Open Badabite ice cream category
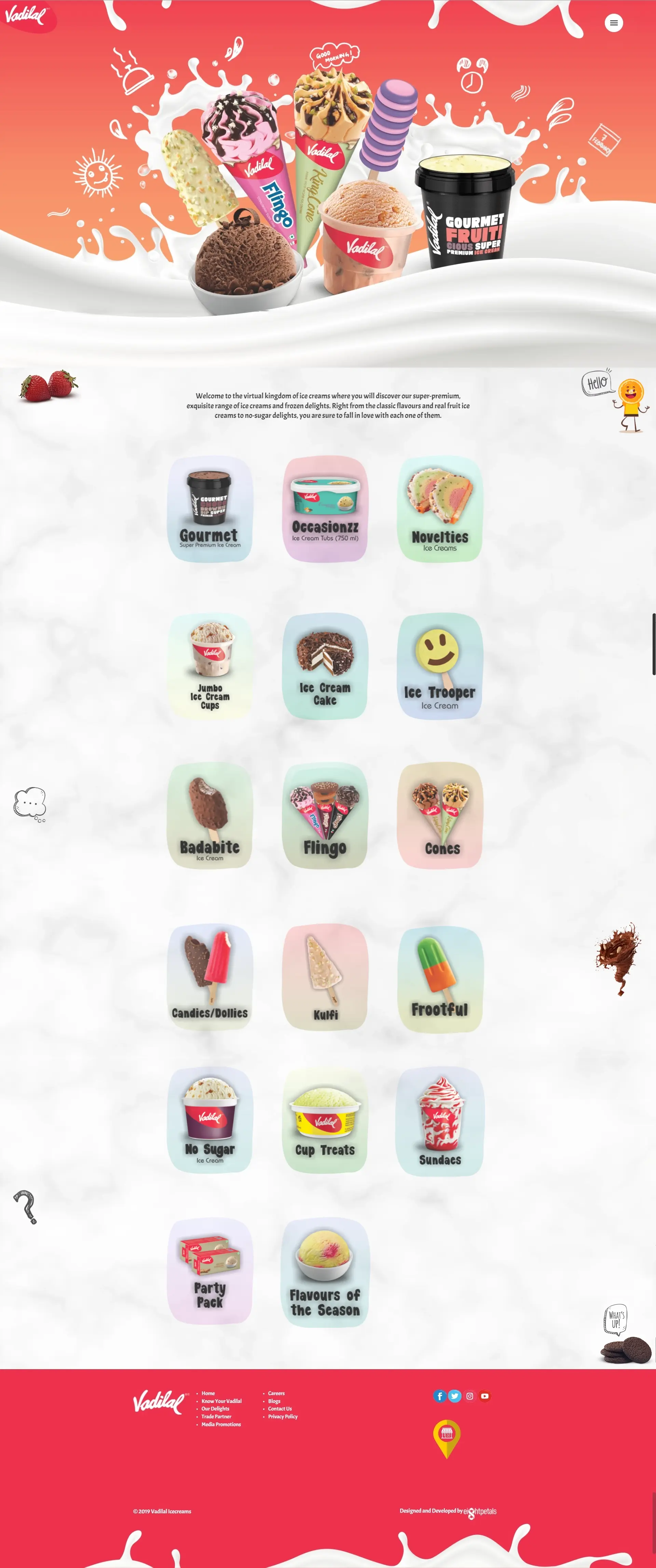 point(210,816)
